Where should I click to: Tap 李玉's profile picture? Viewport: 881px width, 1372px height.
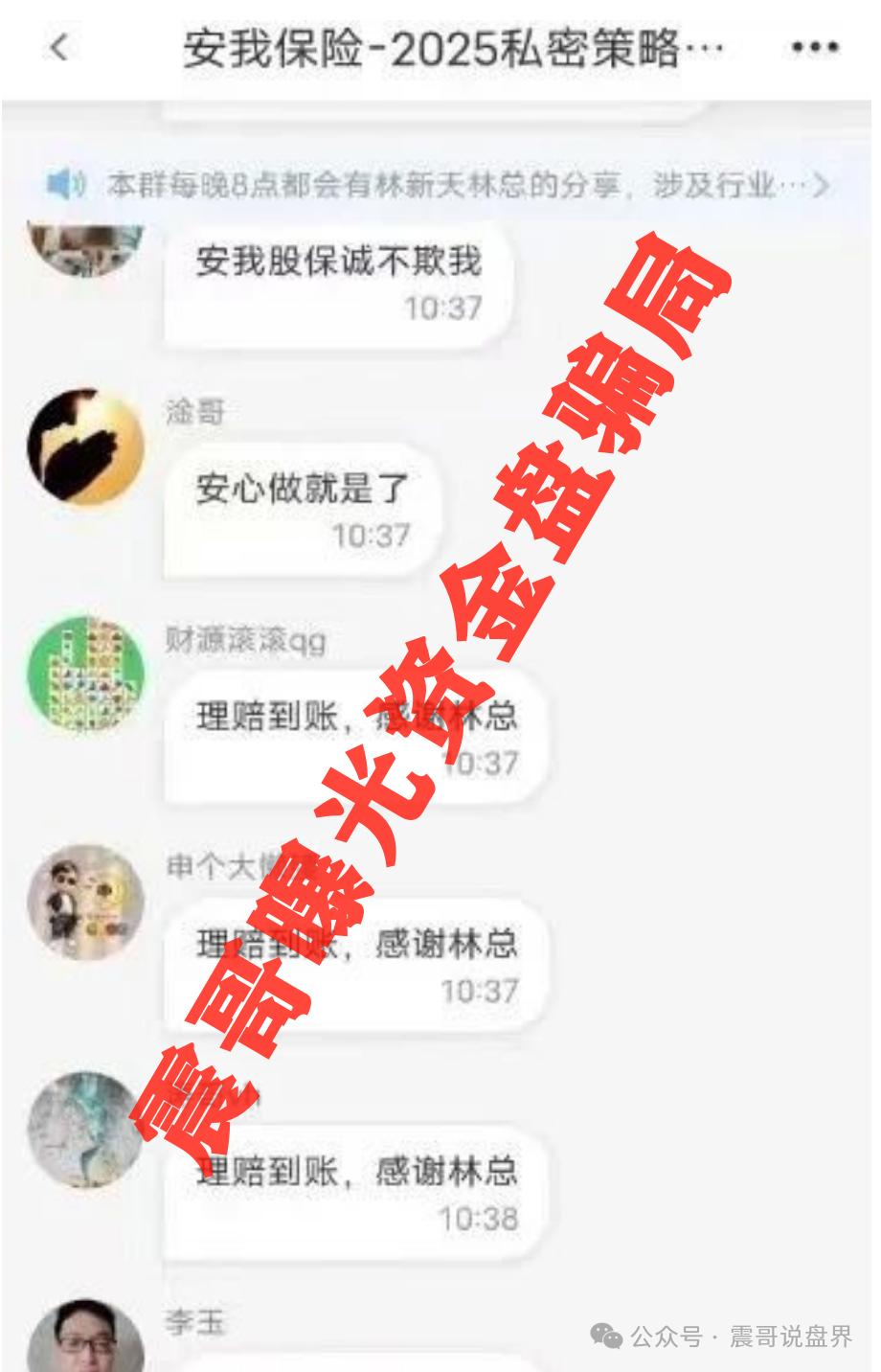coord(86,1337)
